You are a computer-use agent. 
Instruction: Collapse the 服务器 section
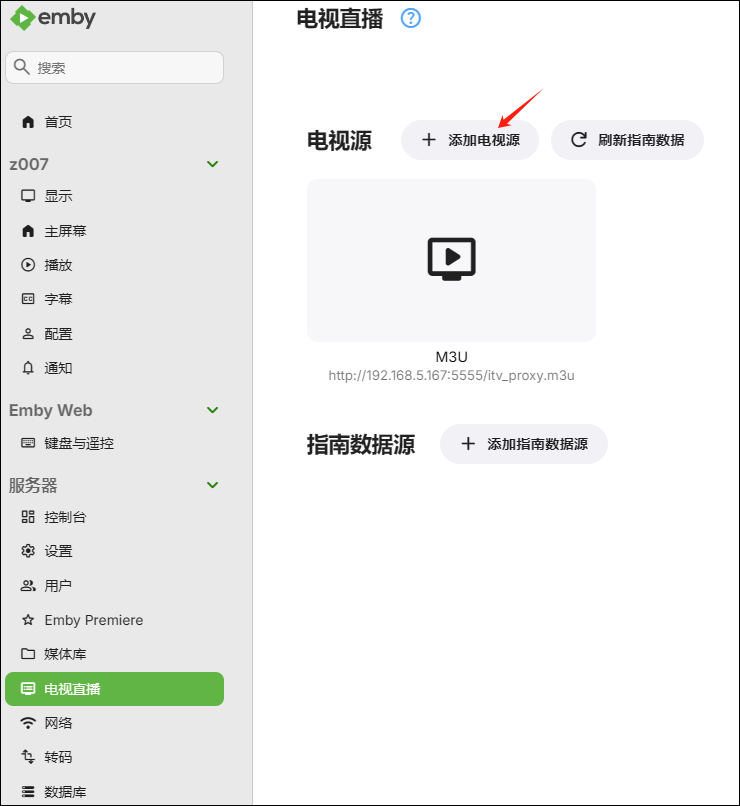pos(212,485)
